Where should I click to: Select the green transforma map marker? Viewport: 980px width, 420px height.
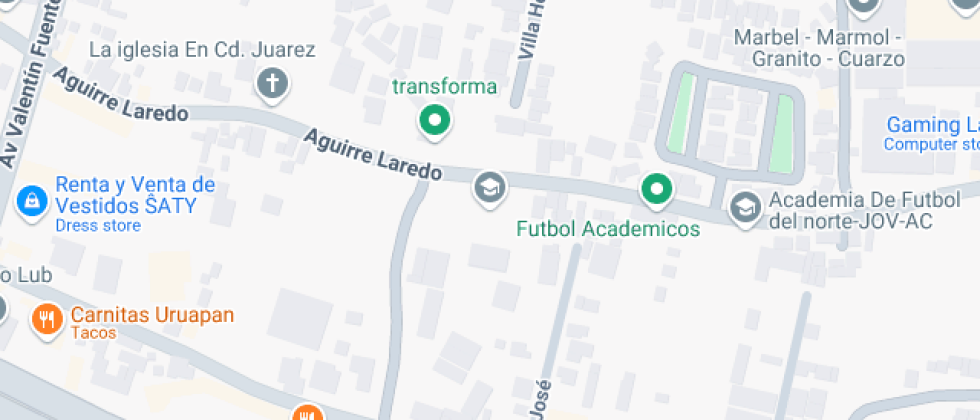click(x=434, y=121)
